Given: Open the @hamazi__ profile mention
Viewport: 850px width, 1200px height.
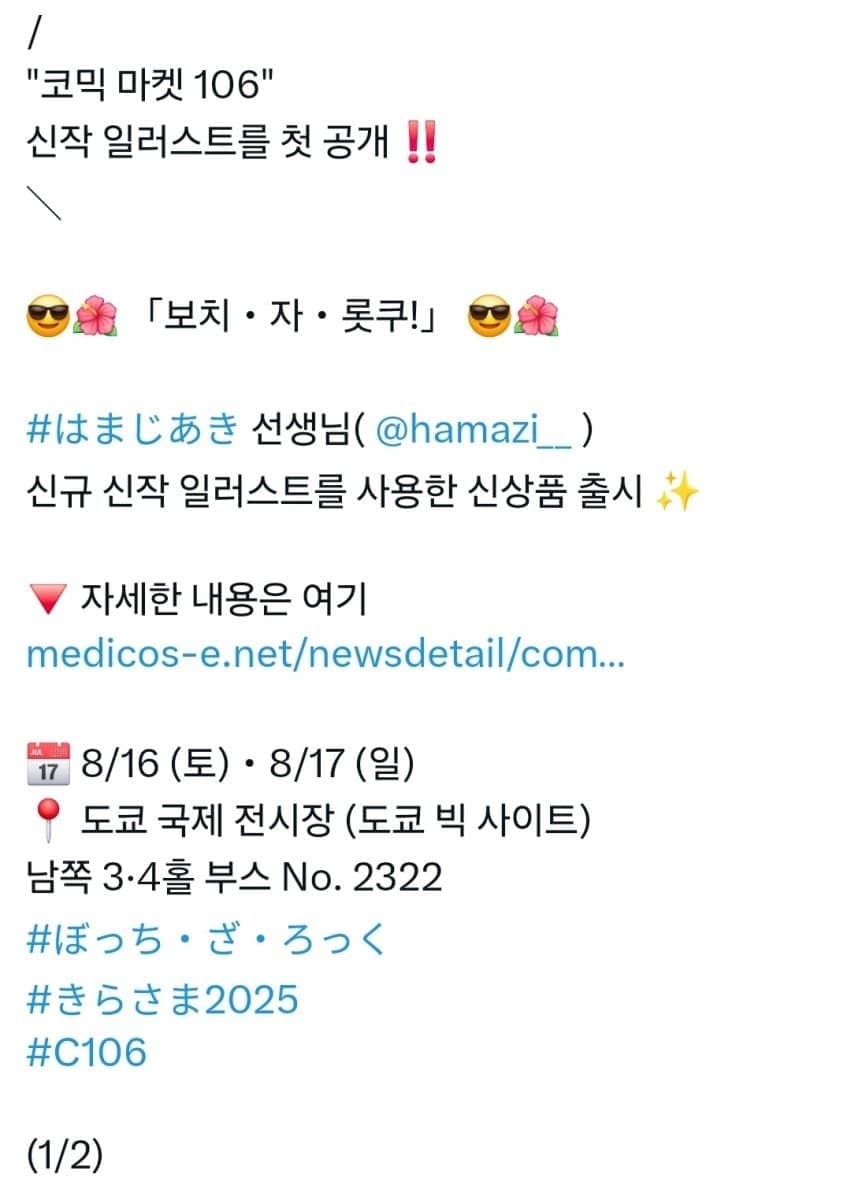Looking at the screenshot, I should (x=476, y=431).
